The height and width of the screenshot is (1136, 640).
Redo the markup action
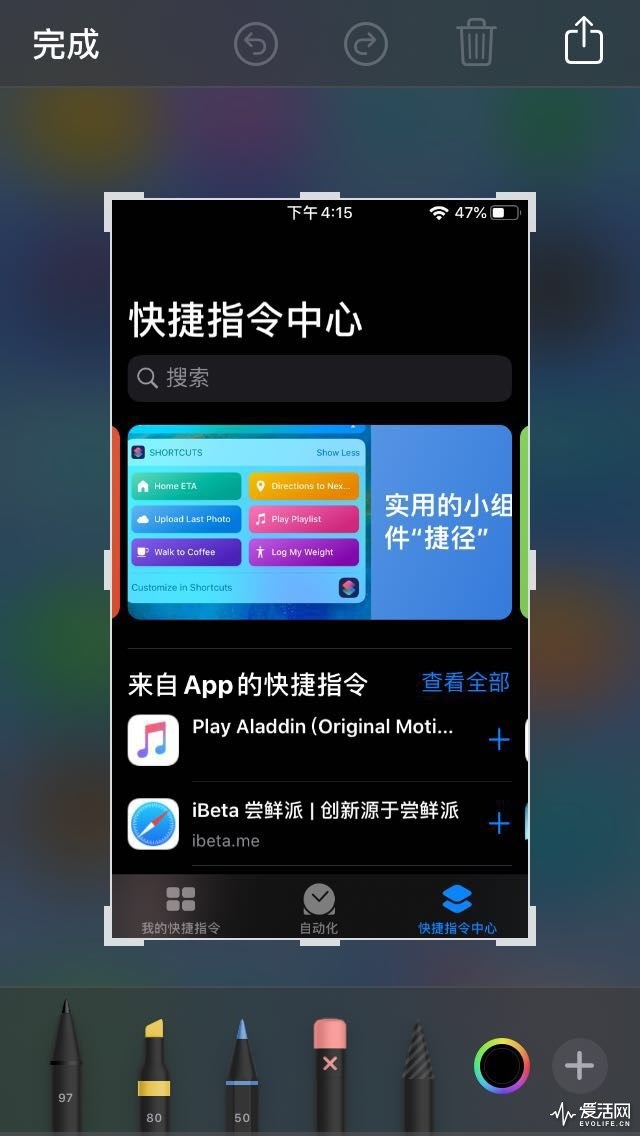(x=365, y=45)
